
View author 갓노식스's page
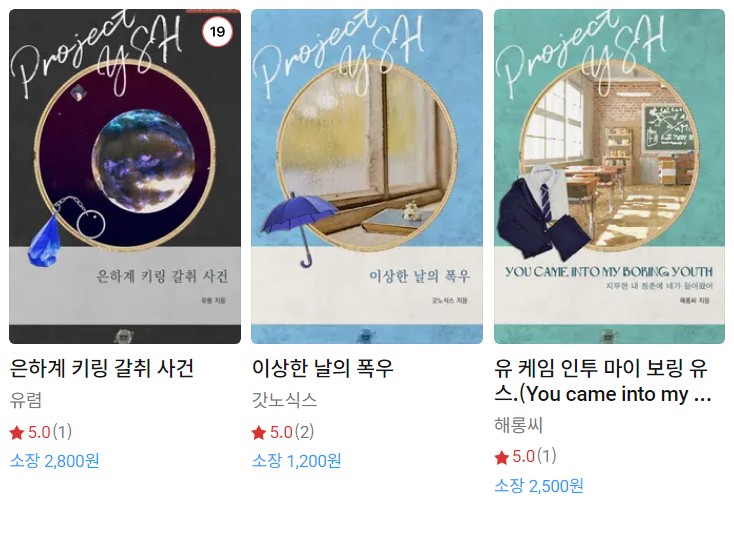285,400
